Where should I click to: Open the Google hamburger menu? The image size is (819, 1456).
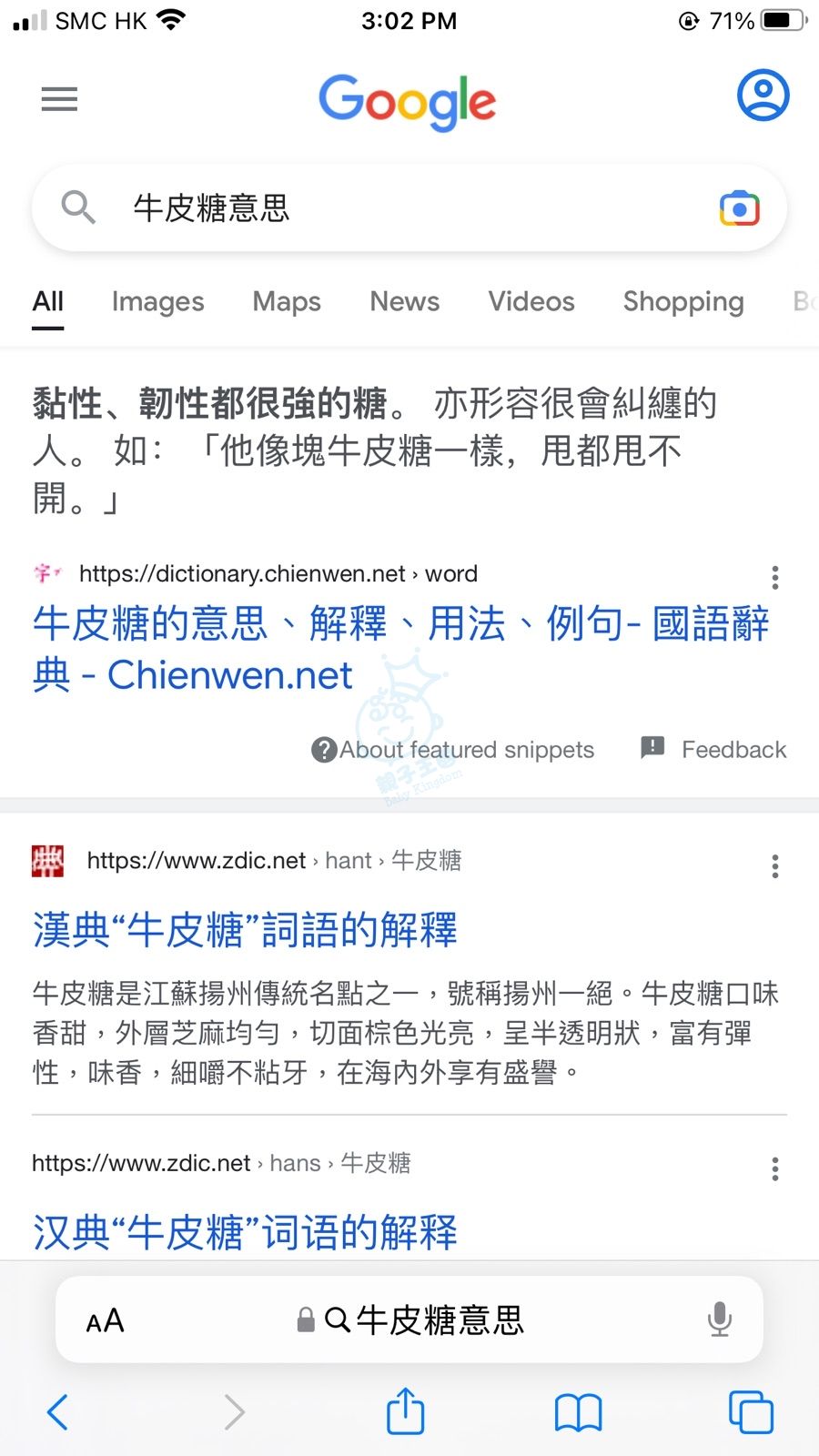coord(59,98)
